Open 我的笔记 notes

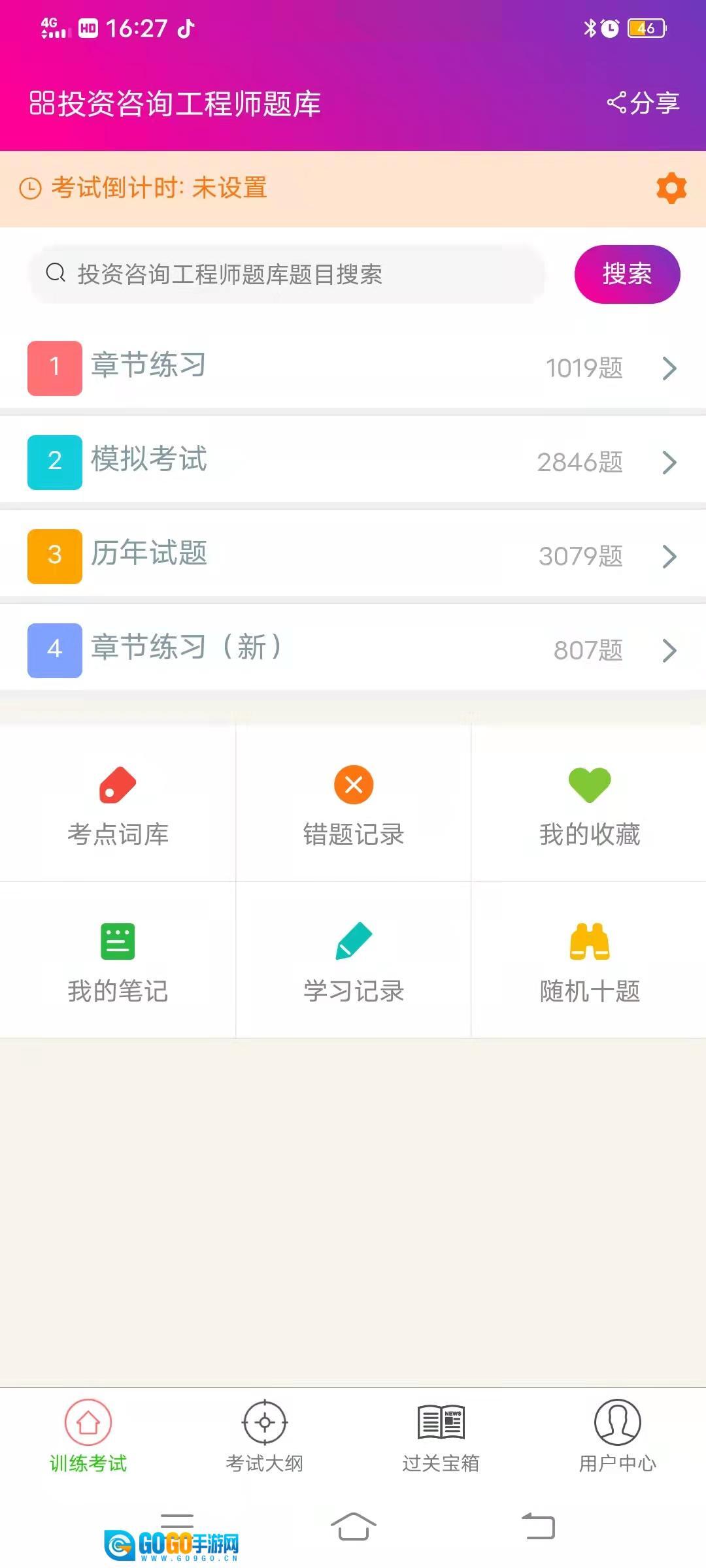118,962
